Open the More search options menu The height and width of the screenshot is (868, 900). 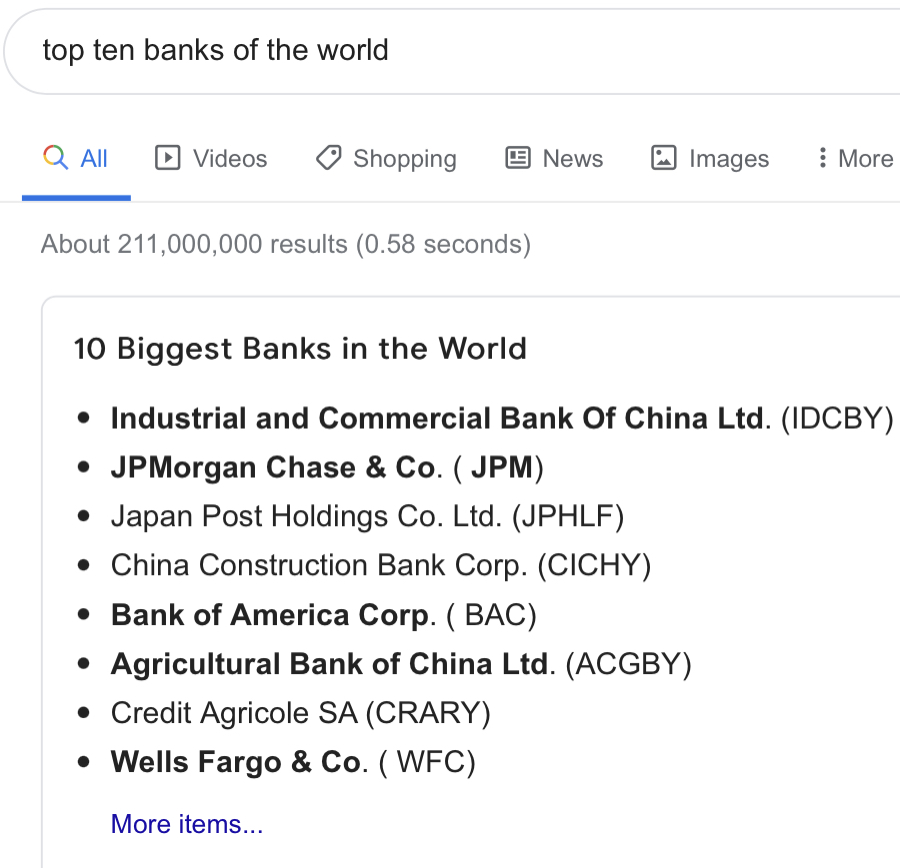click(x=854, y=159)
